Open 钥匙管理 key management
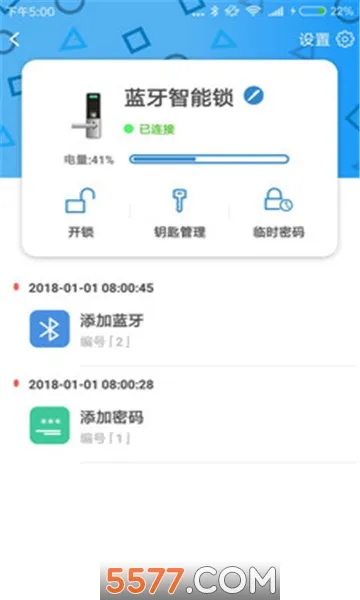Viewport: 360px width, 600px height. tap(180, 213)
